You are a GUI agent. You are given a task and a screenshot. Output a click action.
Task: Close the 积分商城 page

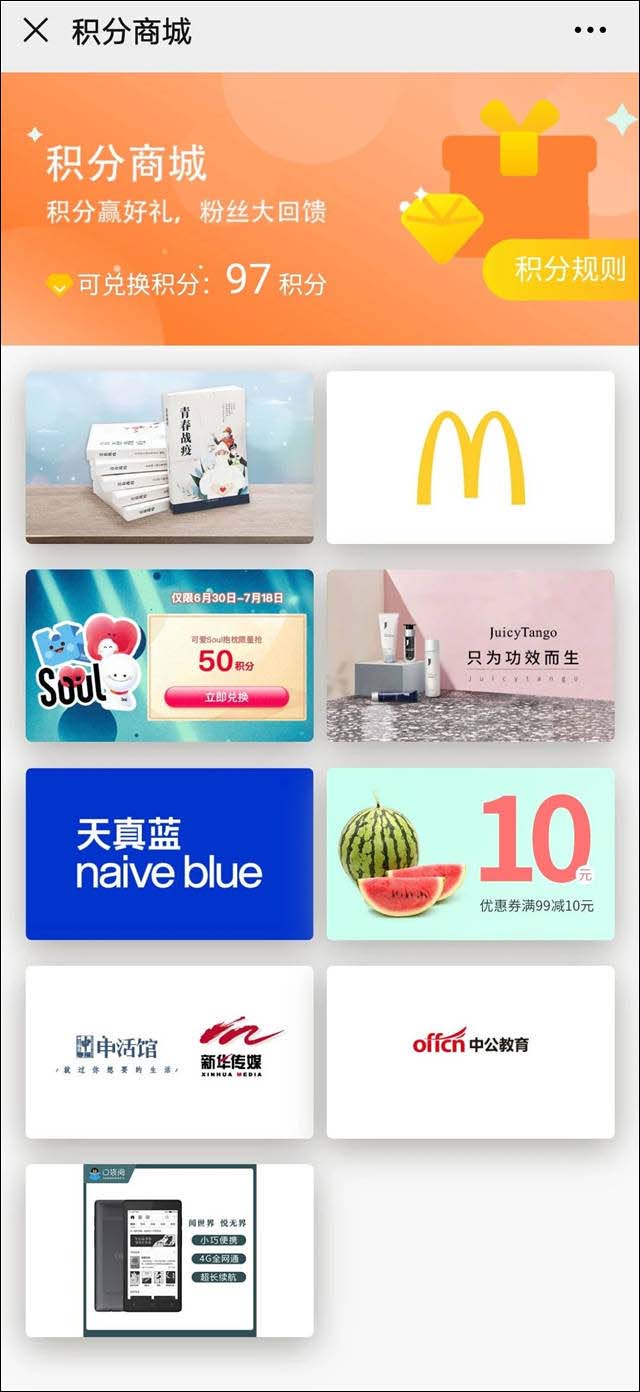point(35,31)
